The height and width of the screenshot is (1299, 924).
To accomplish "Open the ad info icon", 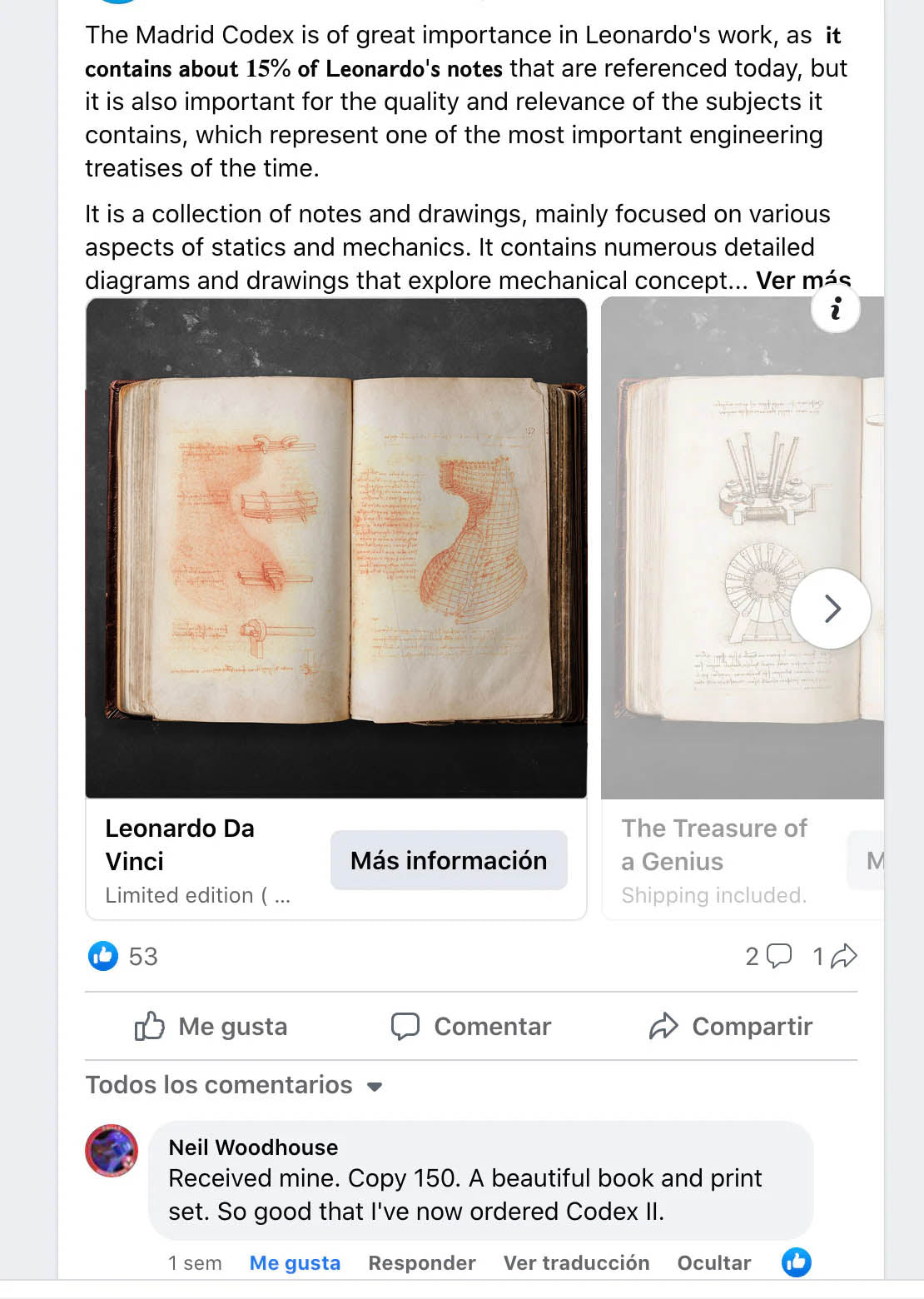I will point(835,309).
